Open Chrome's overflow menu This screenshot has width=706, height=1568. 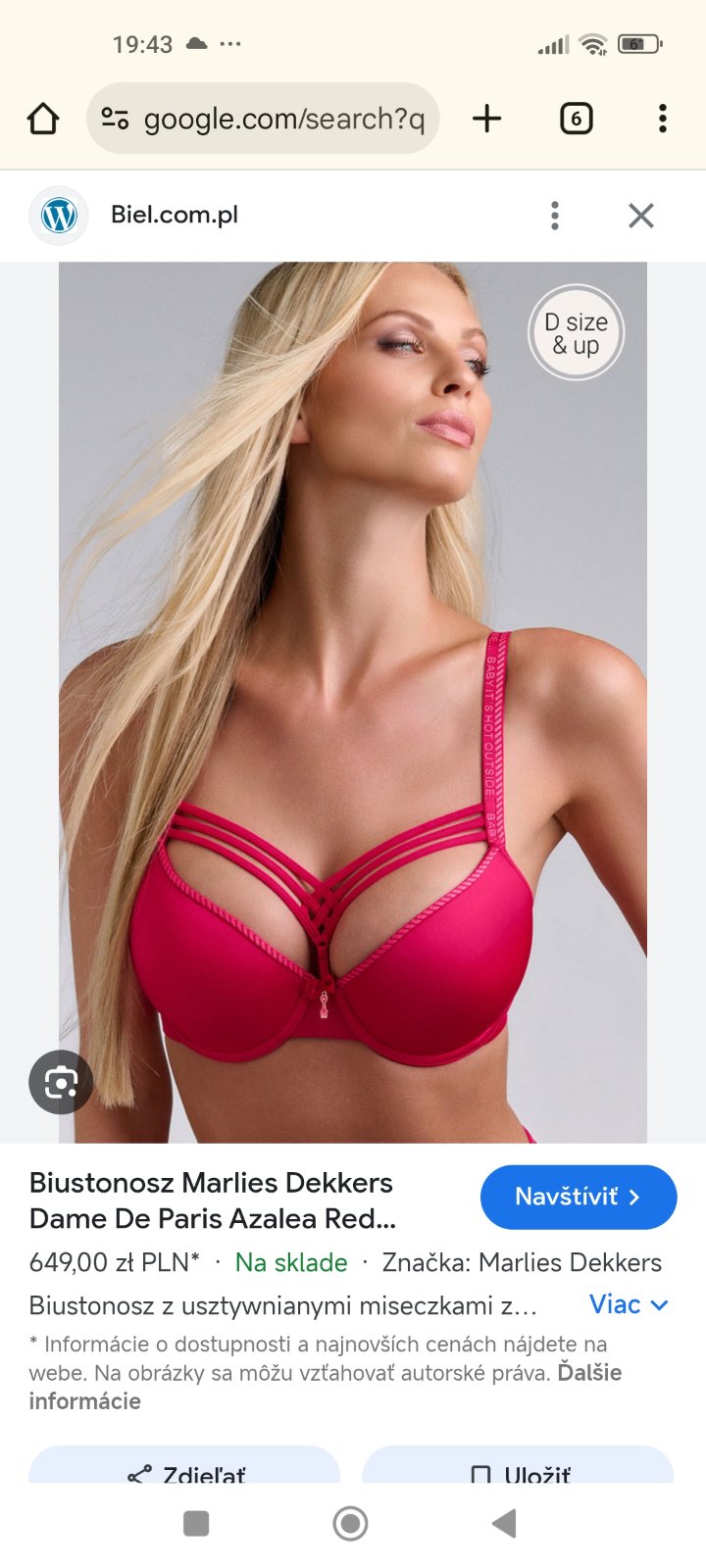(x=663, y=119)
